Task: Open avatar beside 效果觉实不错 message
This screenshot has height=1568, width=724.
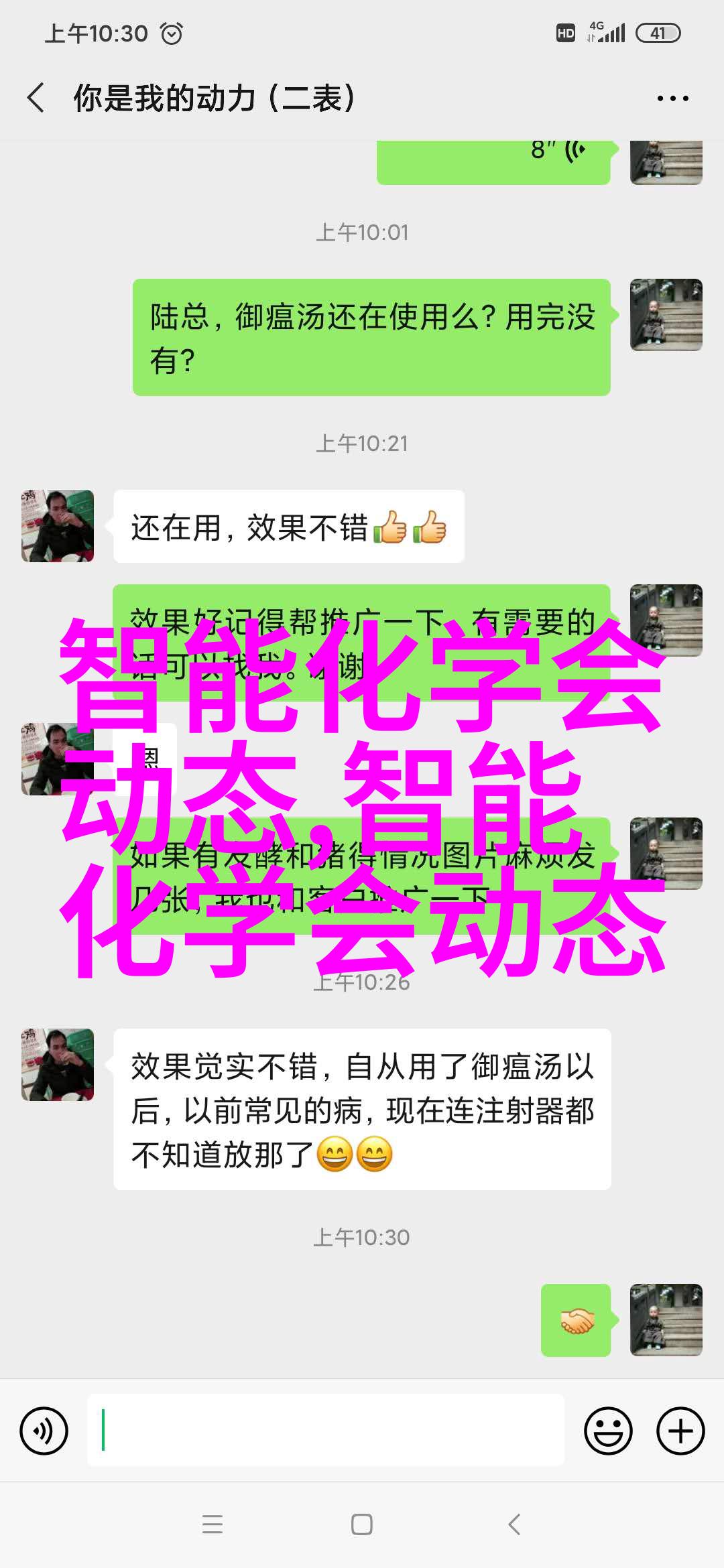Action: pos(58,1065)
